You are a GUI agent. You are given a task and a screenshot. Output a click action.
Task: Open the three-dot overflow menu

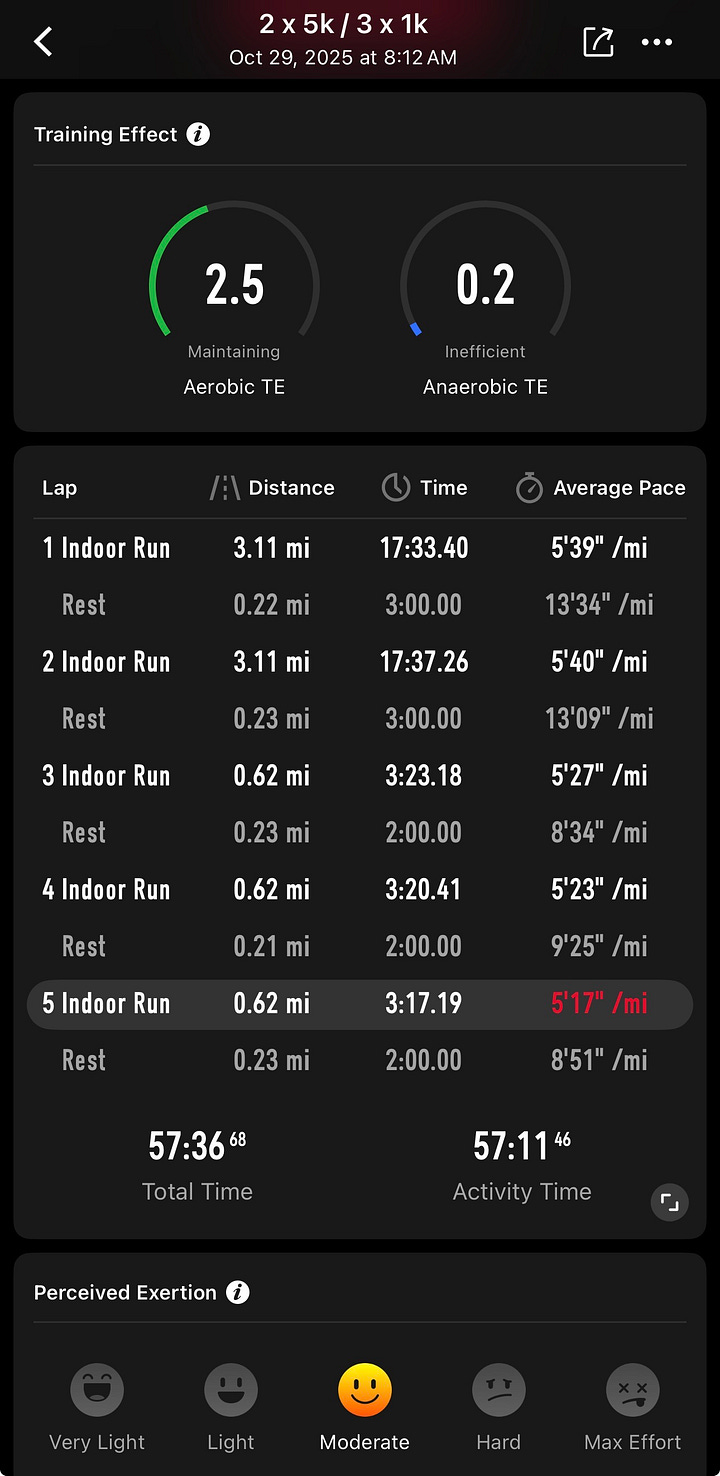point(657,42)
